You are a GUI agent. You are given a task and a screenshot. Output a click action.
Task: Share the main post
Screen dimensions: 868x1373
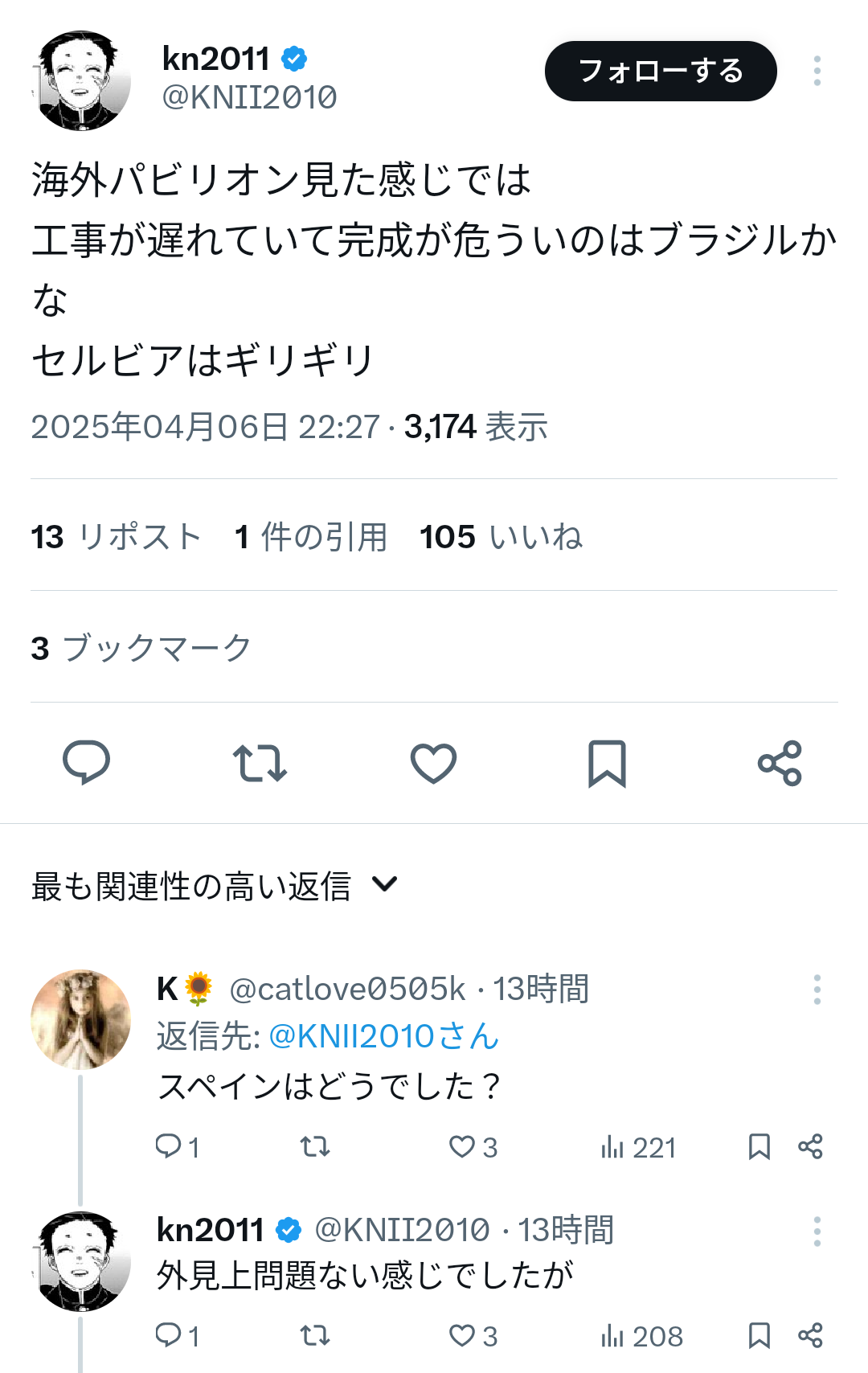780,762
